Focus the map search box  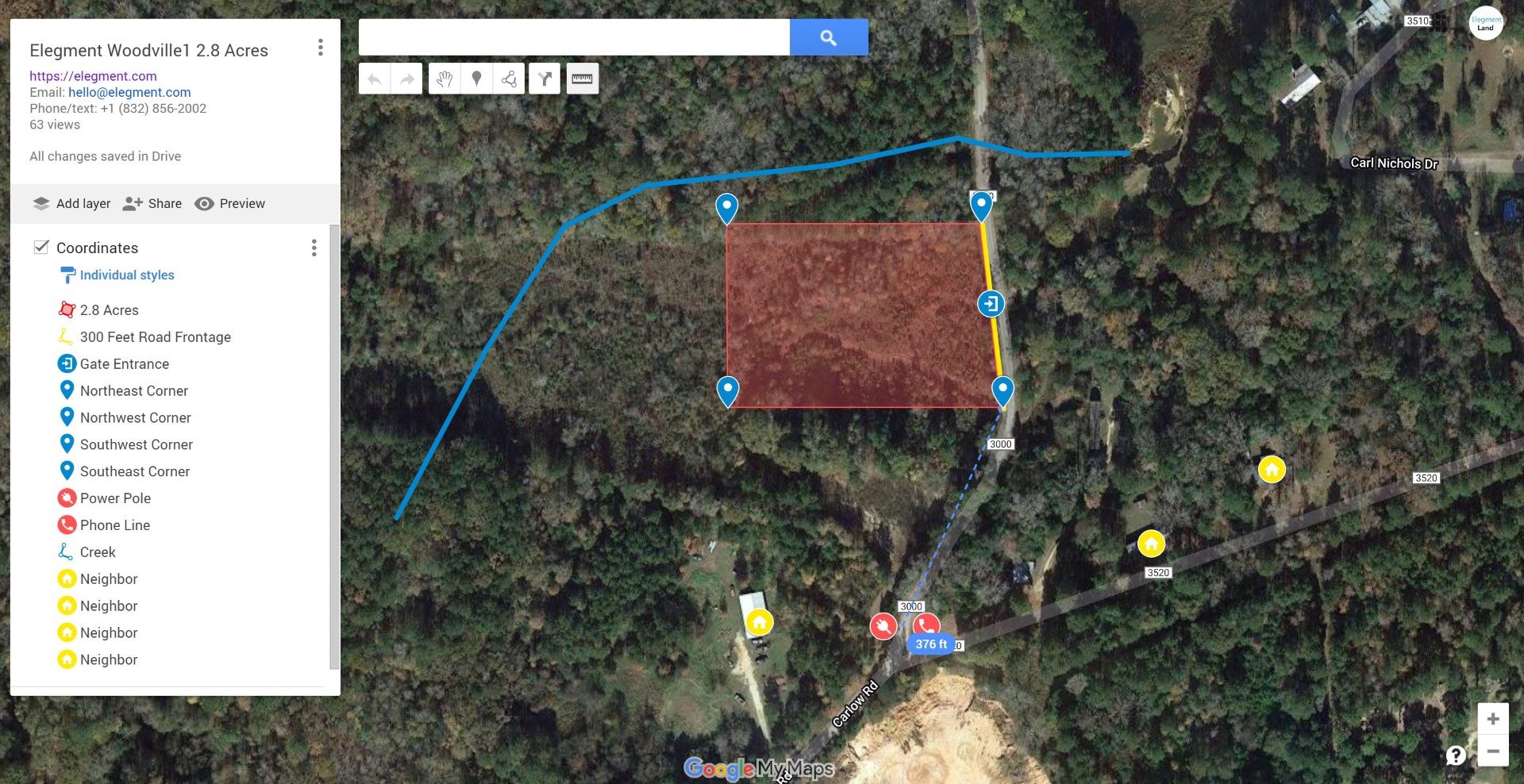click(x=574, y=37)
